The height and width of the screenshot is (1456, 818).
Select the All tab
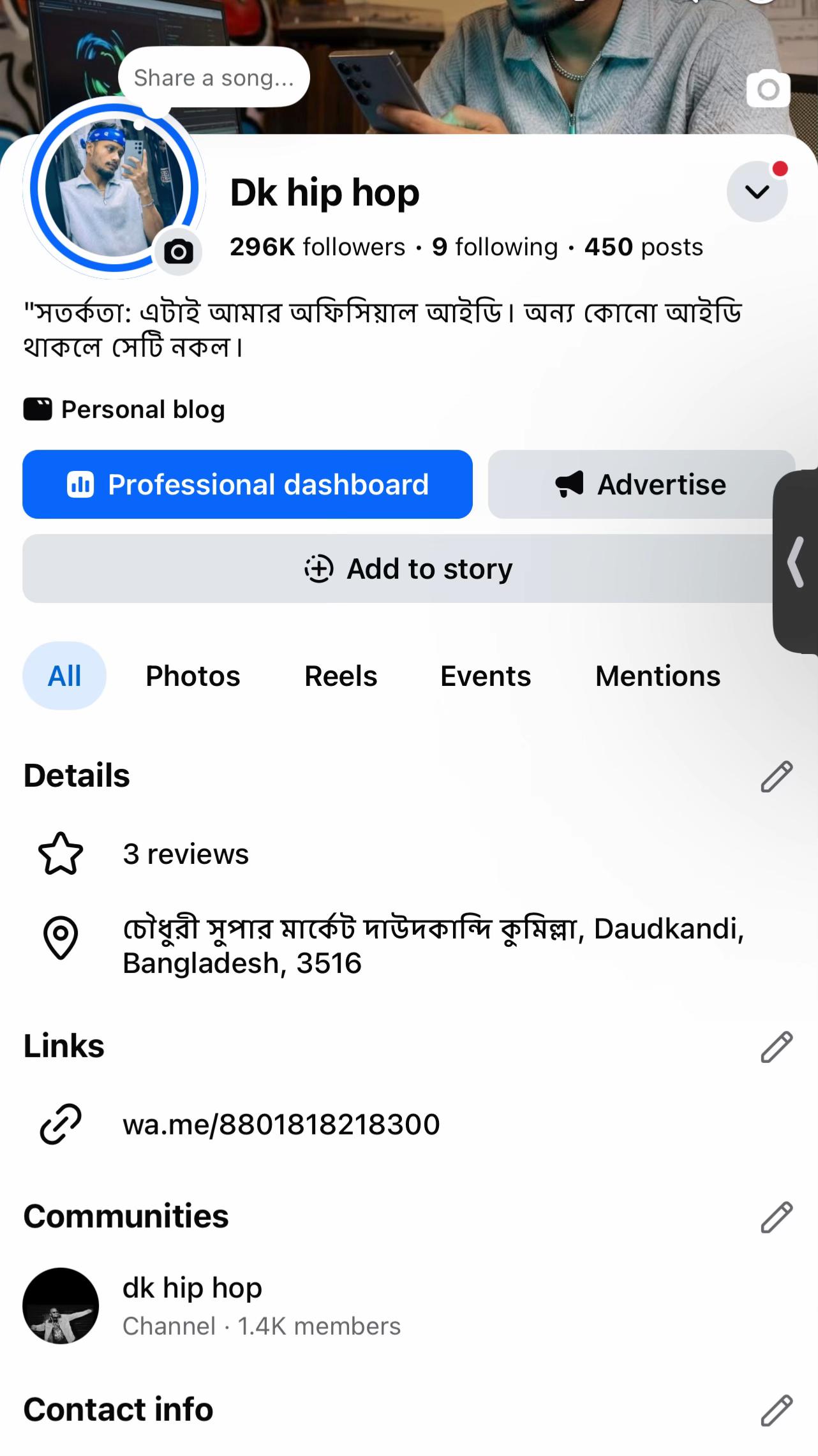click(x=64, y=676)
